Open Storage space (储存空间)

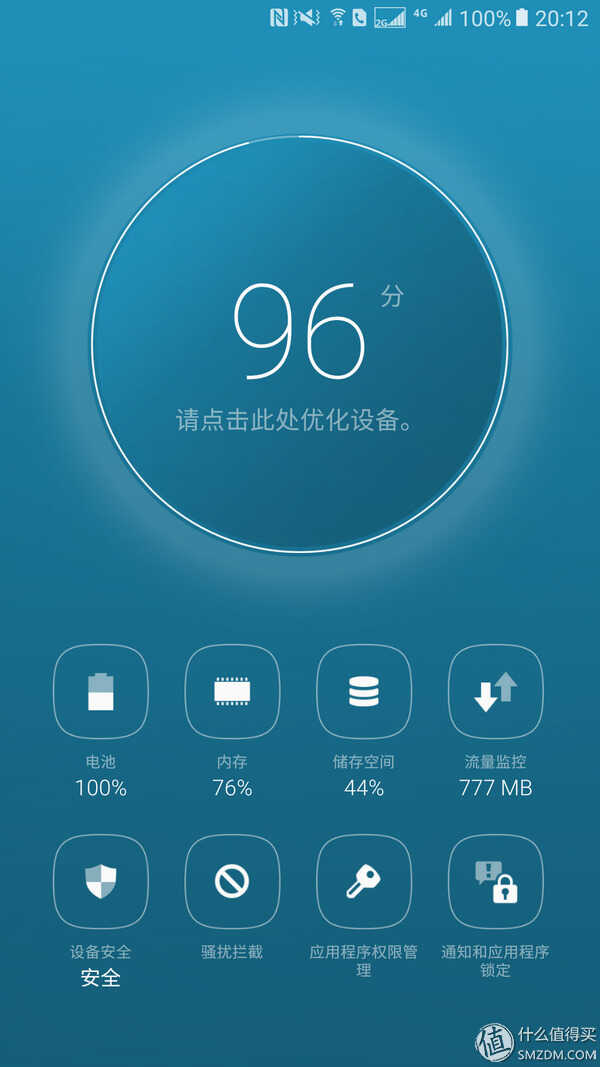click(x=364, y=691)
